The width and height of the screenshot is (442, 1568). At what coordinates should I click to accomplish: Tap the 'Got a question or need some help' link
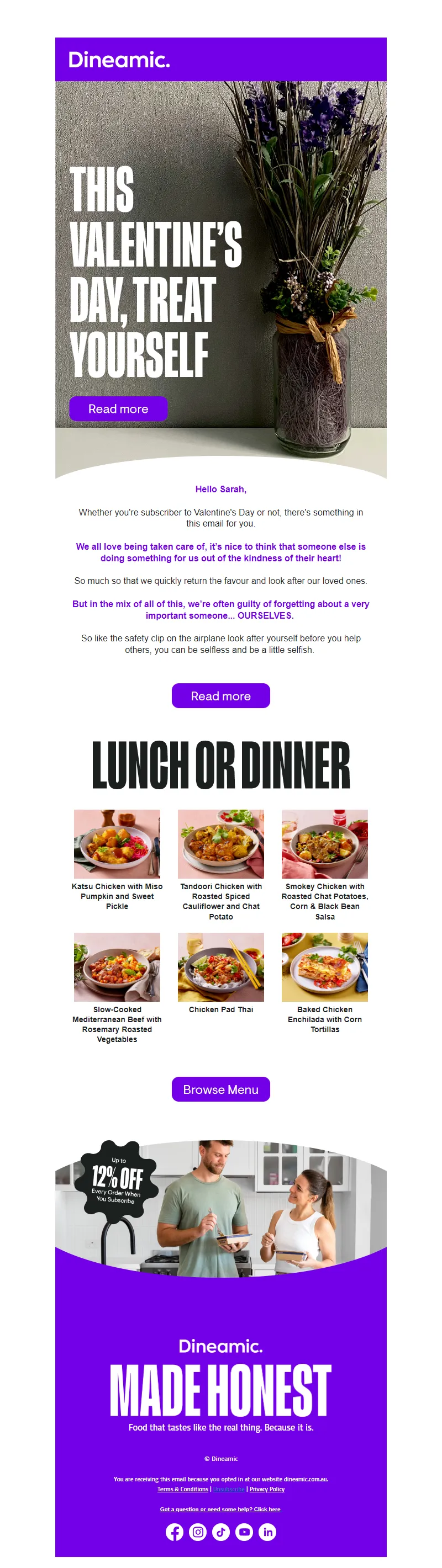pos(220,1509)
